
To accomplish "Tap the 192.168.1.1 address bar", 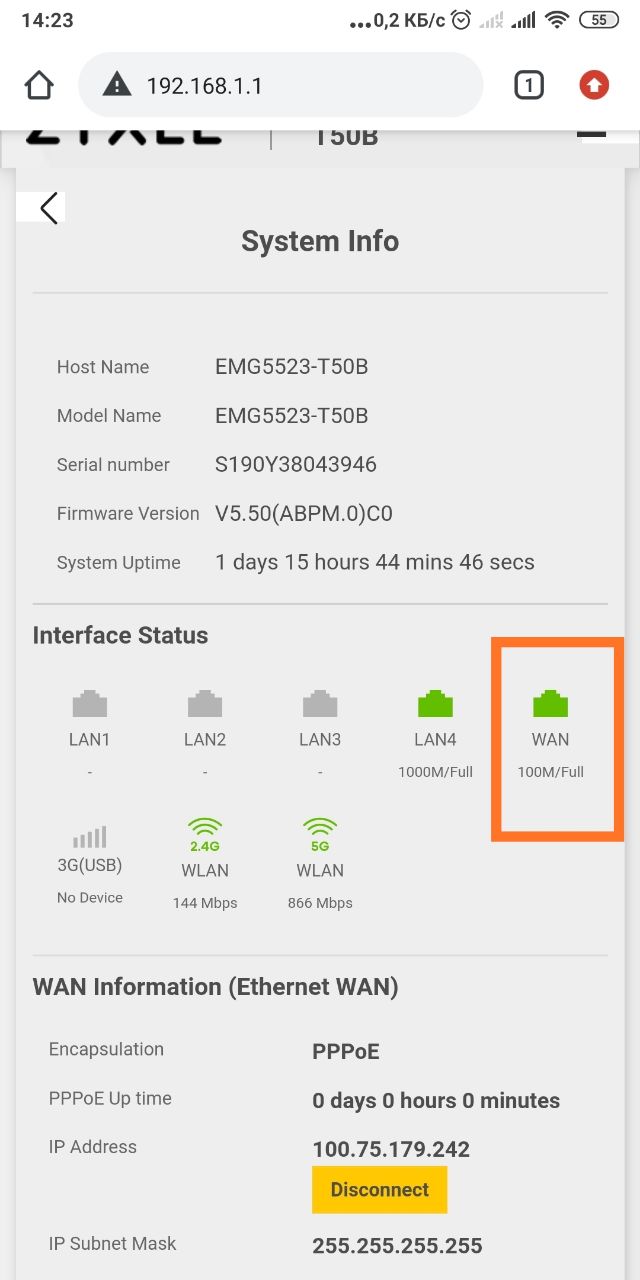I will pos(280,86).
